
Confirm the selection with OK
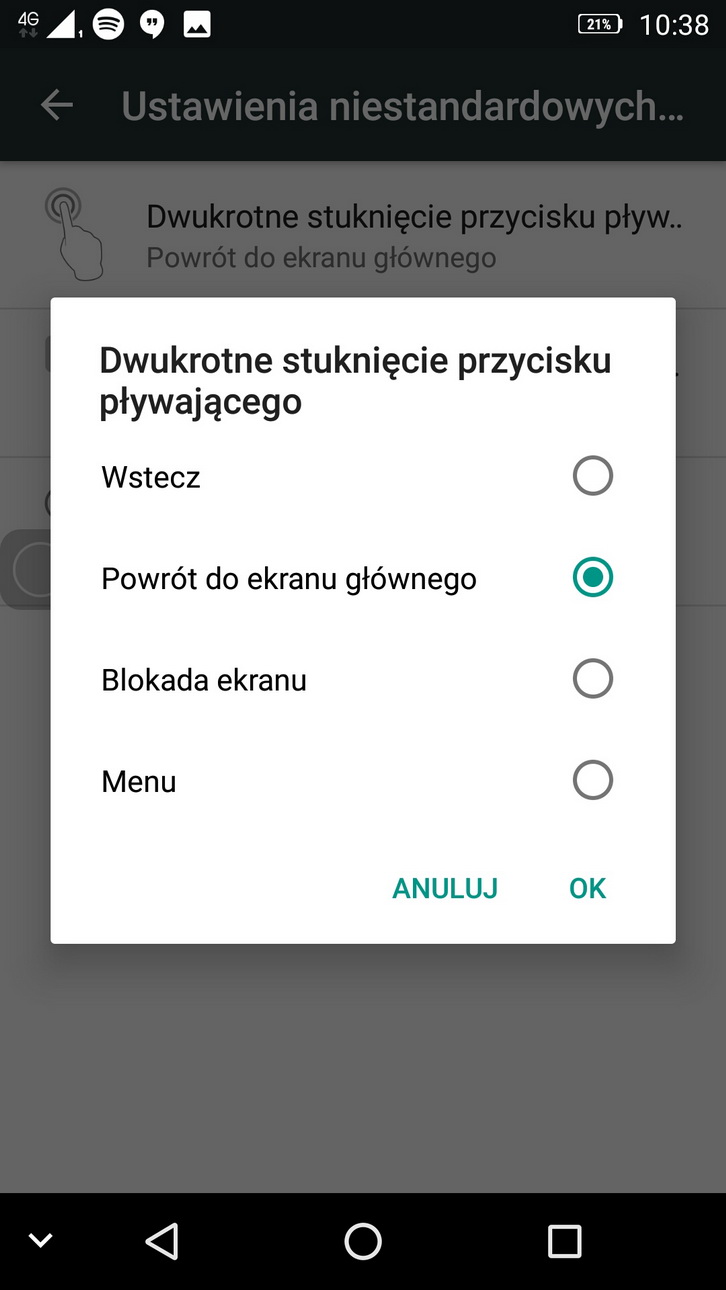587,888
